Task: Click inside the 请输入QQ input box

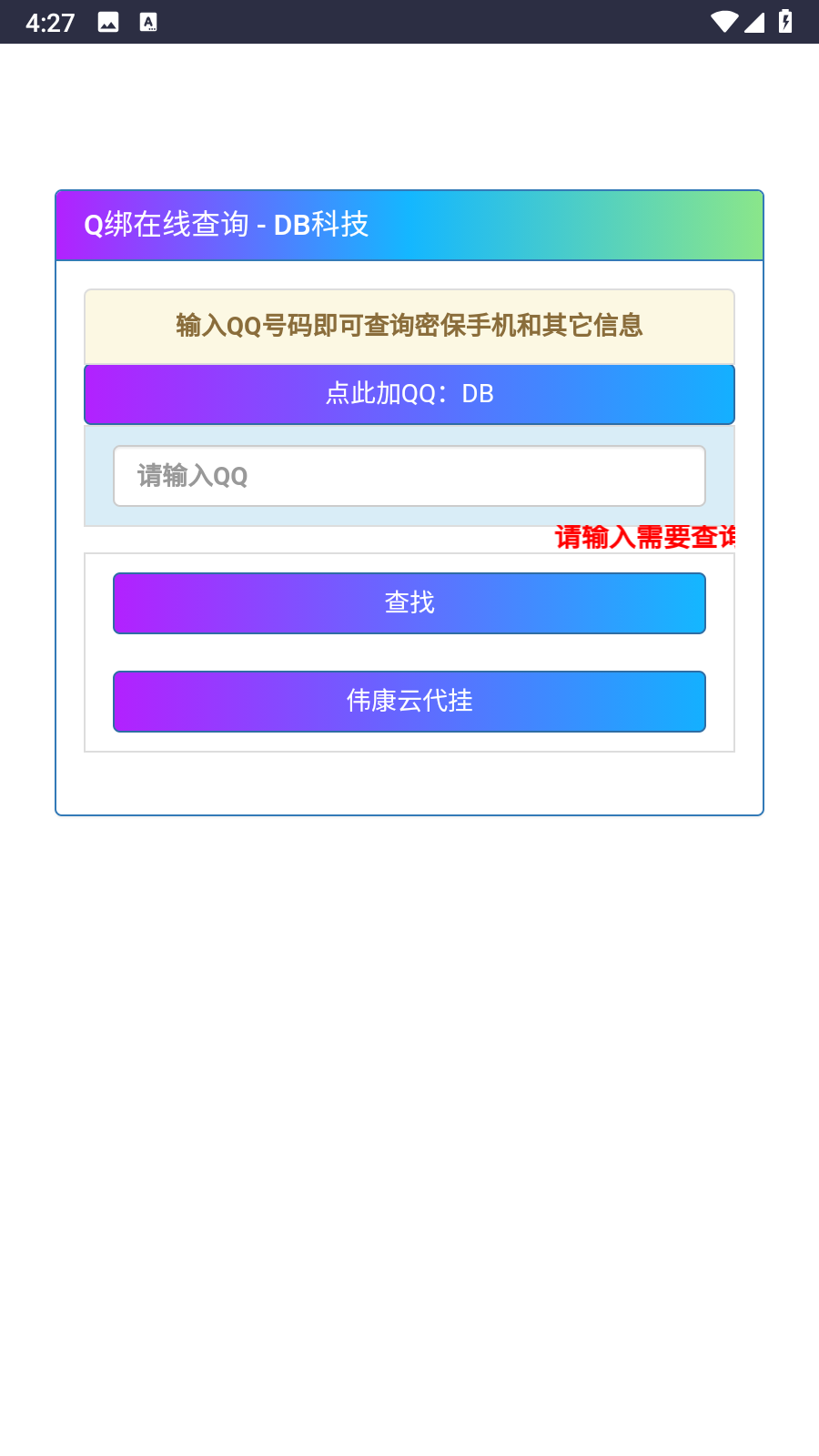Action: 409,475
